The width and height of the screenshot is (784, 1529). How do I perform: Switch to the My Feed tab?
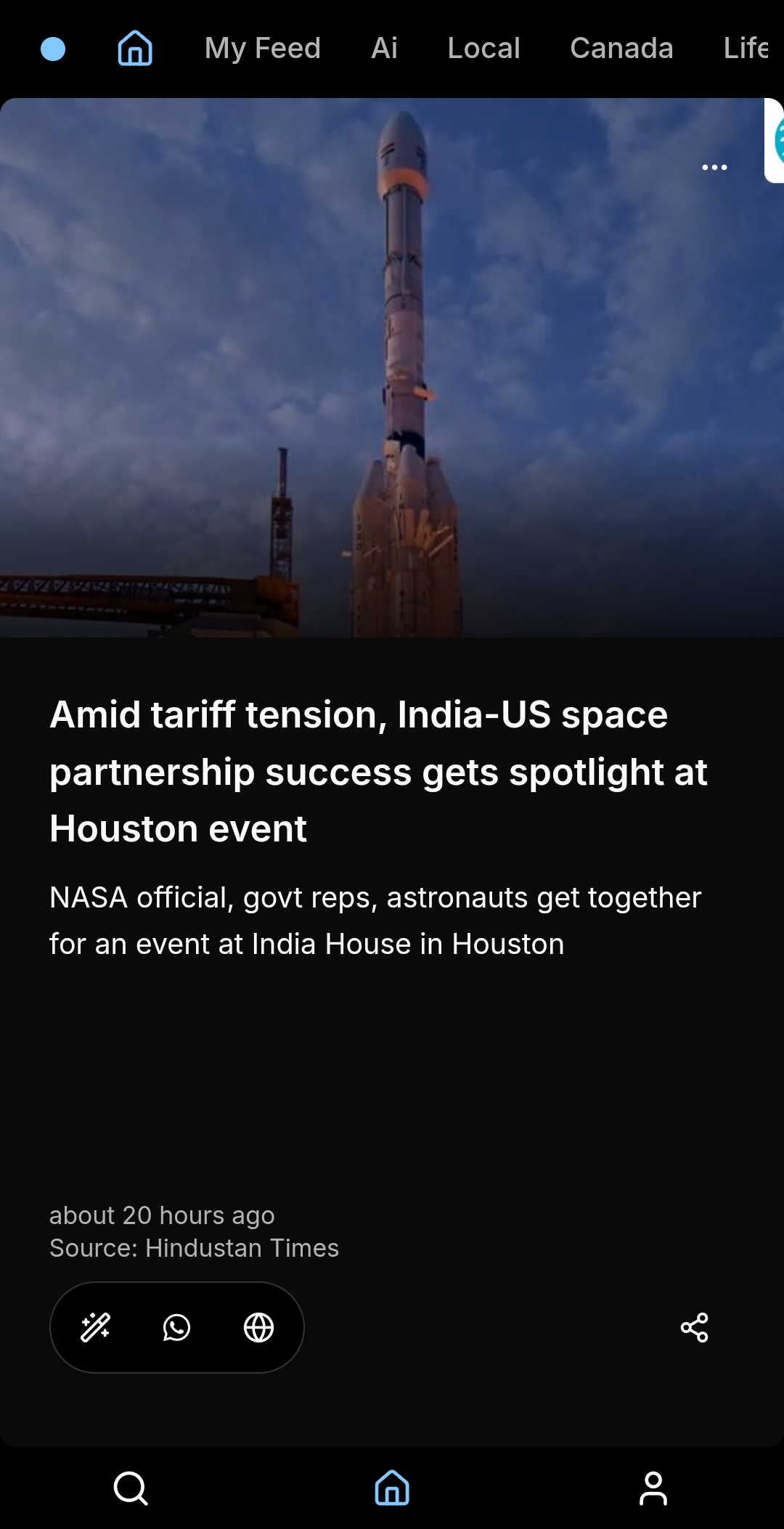[261, 49]
